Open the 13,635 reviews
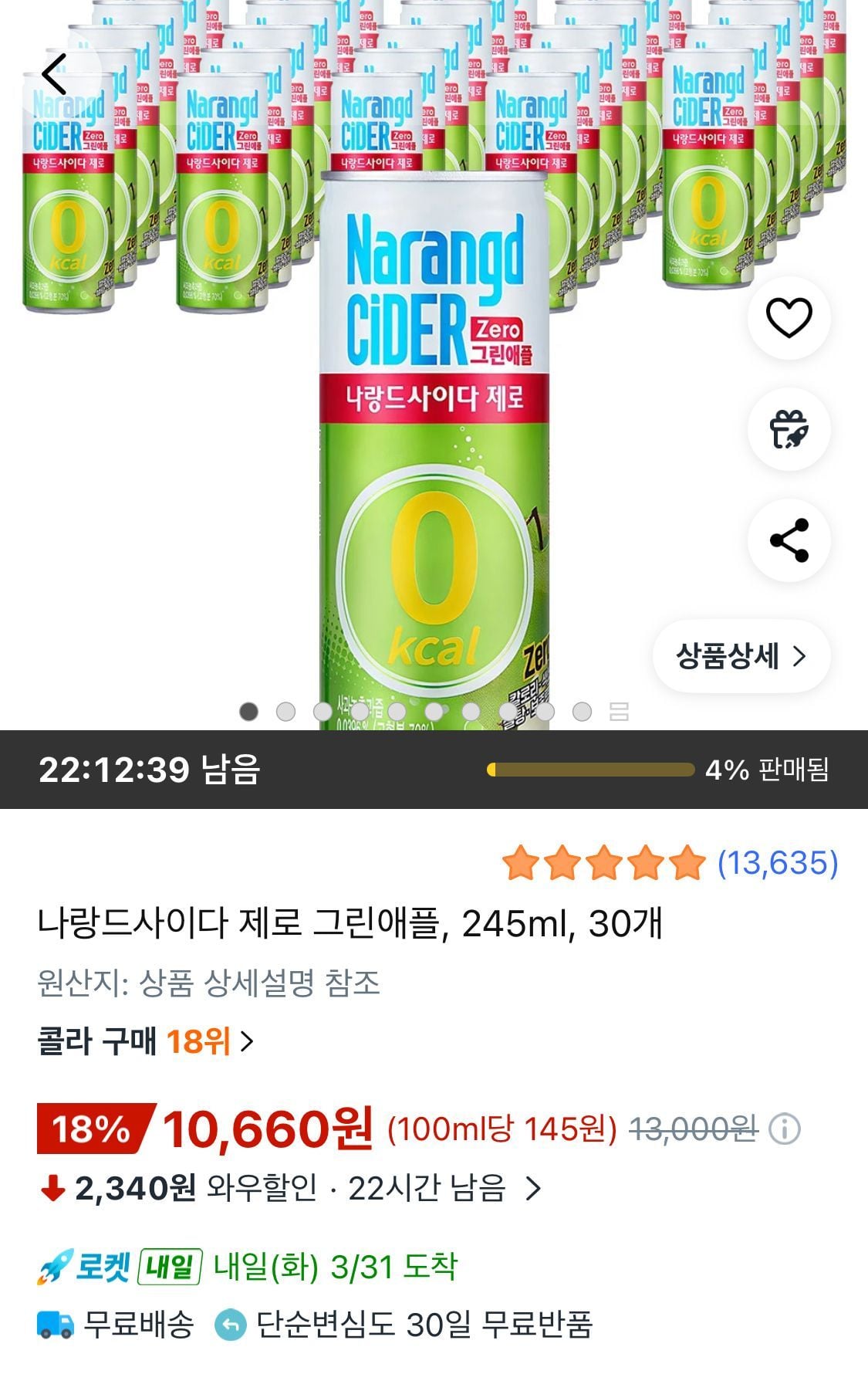 tap(777, 863)
